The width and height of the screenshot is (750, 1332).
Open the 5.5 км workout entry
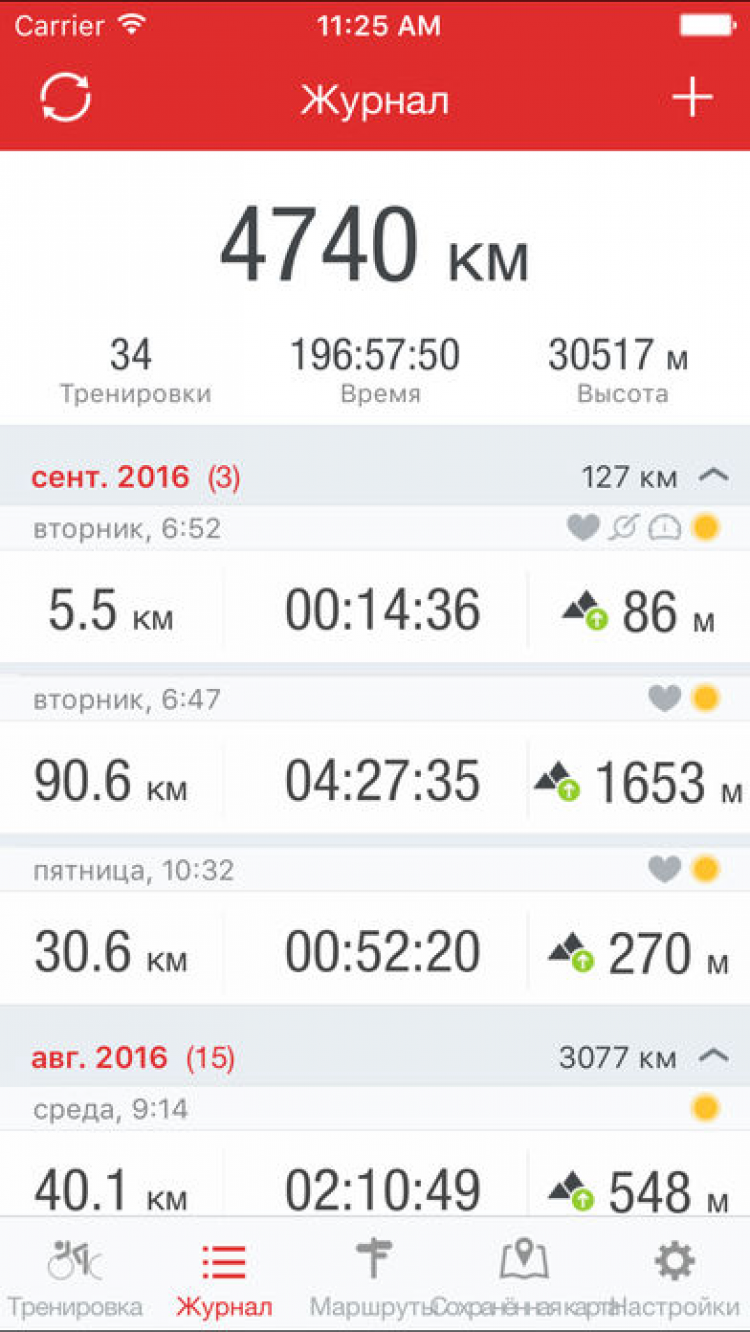(x=375, y=610)
